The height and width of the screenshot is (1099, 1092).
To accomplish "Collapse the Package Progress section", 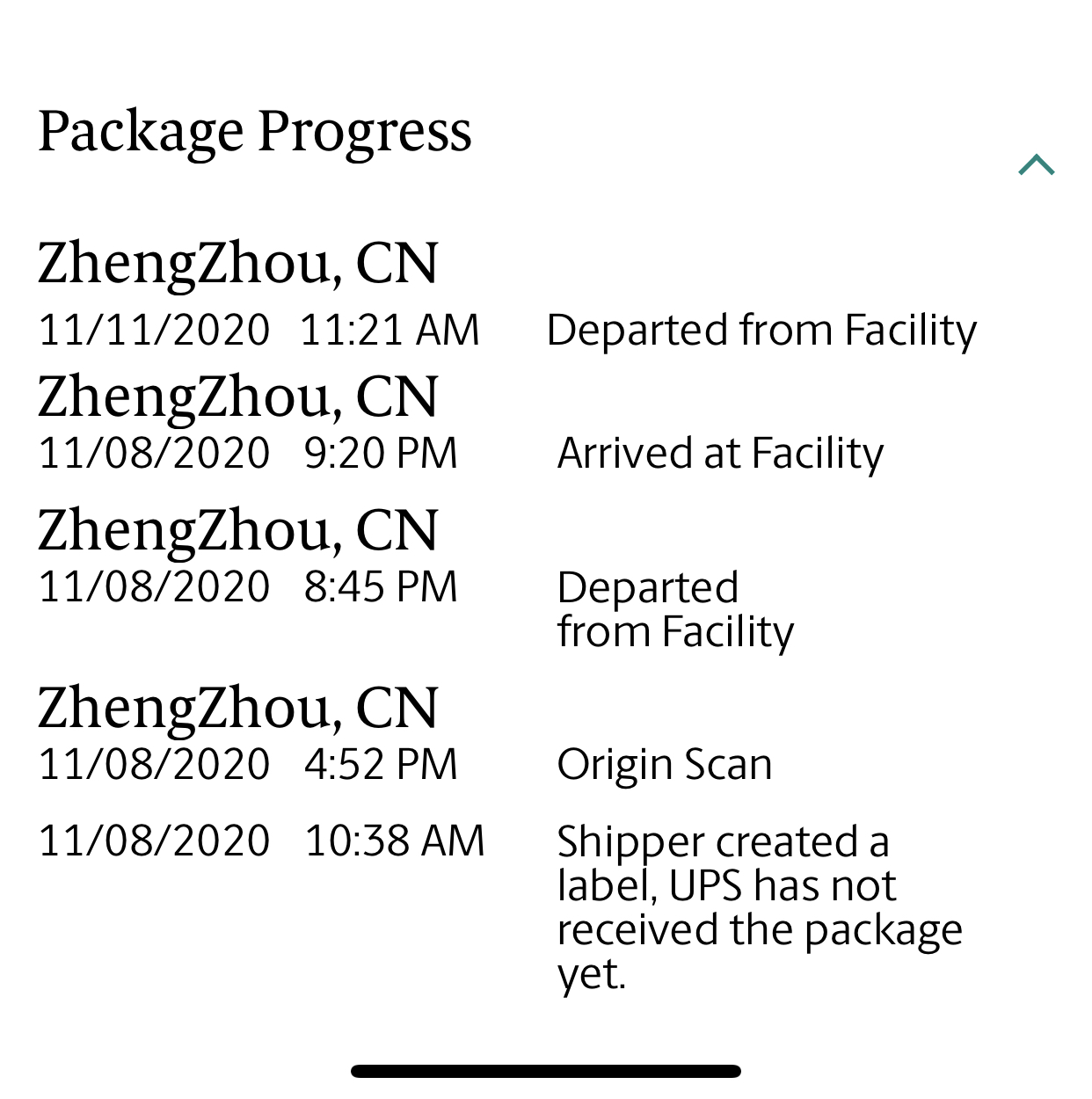I will (x=1037, y=164).
